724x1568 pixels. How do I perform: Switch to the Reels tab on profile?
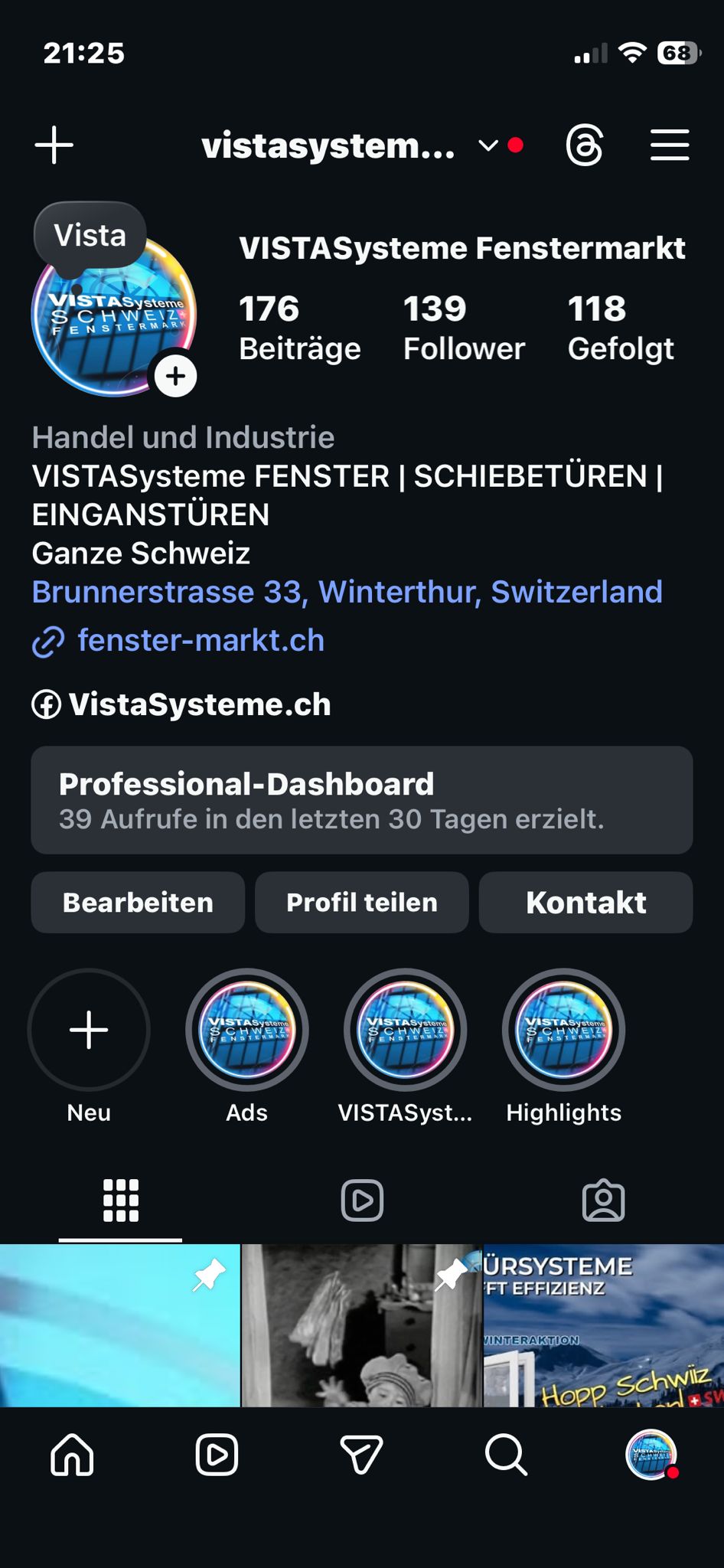click(x=362, y=1200)
